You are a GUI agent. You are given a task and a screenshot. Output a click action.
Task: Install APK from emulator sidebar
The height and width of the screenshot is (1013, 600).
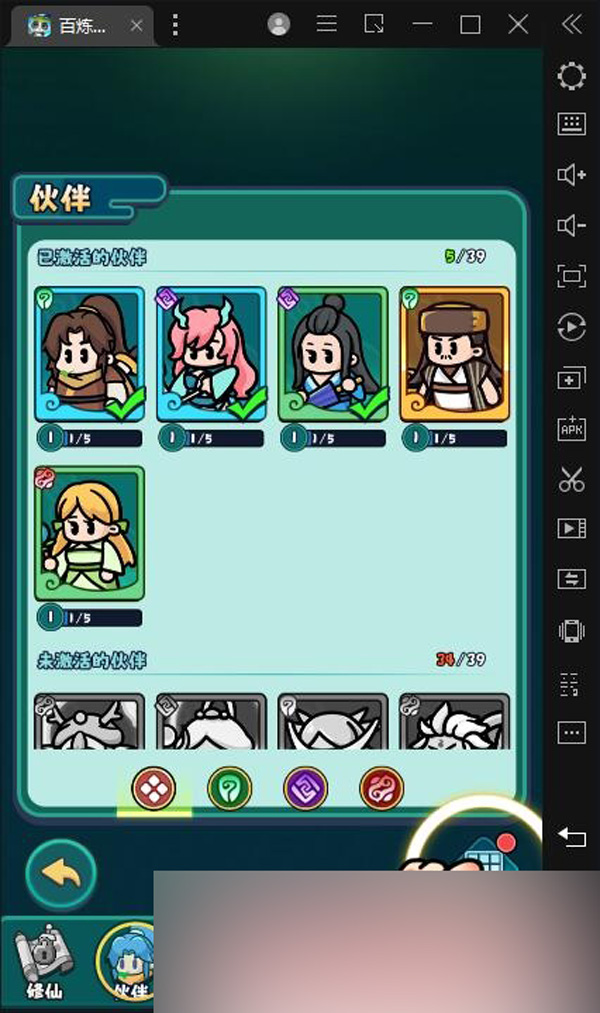point(572,429)
